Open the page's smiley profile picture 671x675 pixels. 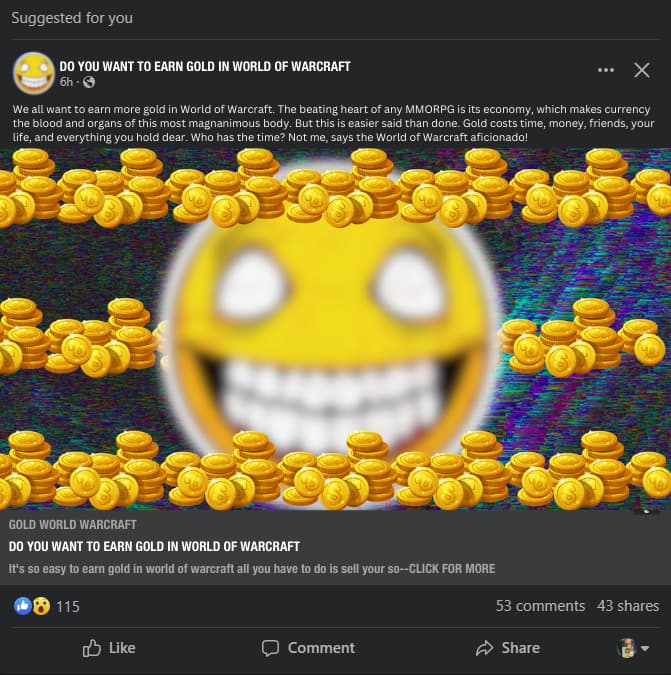[x=33, y=72]
